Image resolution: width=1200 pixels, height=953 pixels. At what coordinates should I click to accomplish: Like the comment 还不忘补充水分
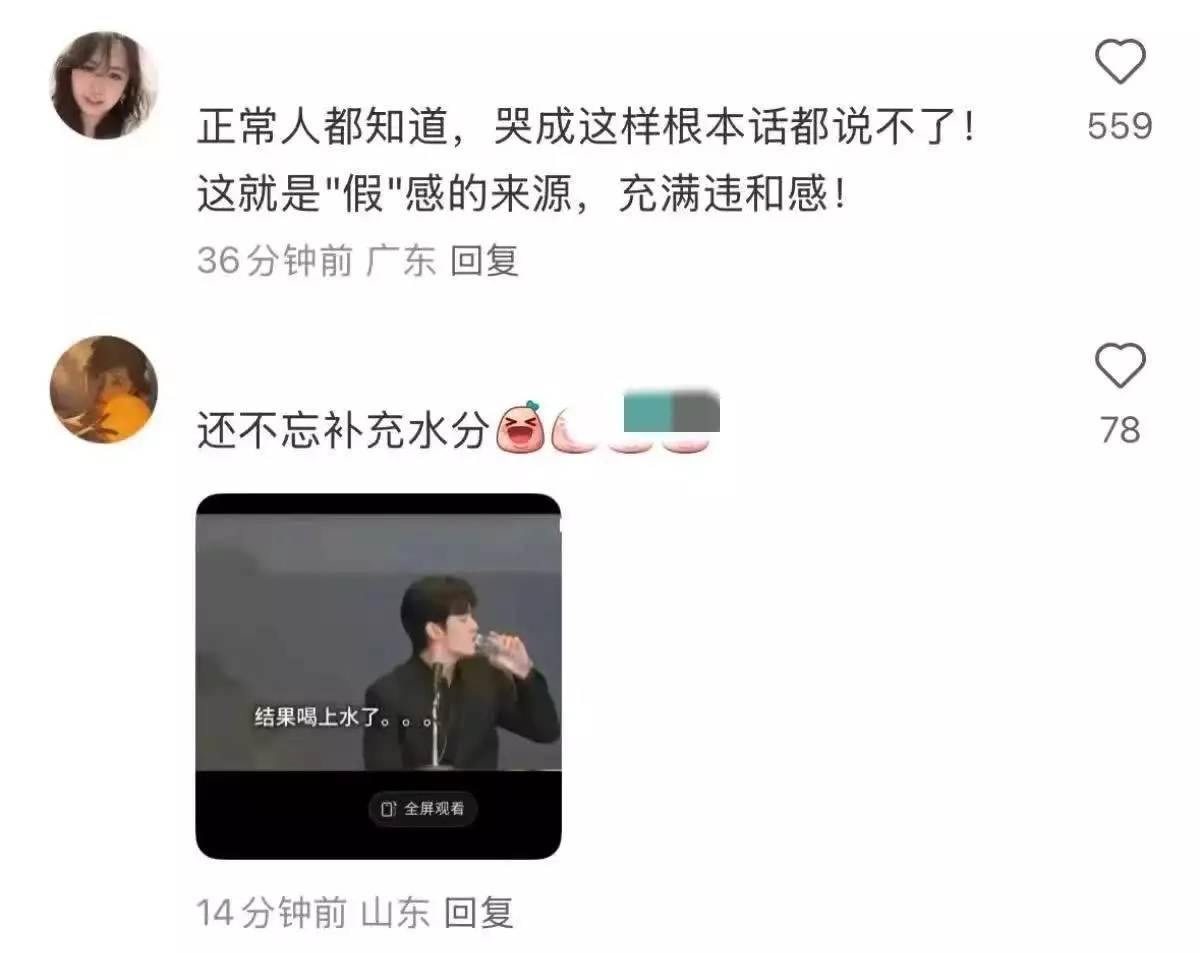[1119, 366]
